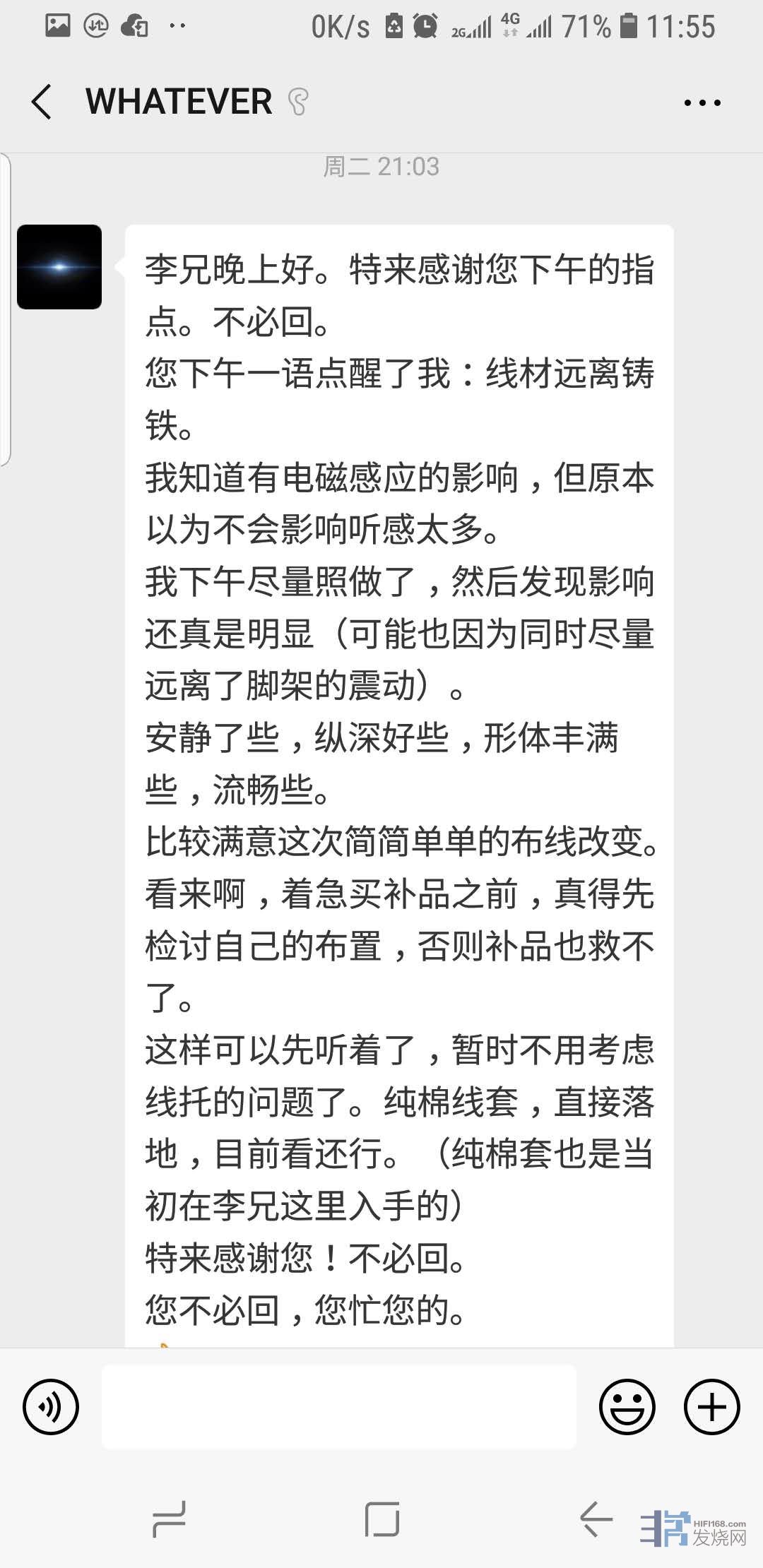Focus the message text field
Viewport: 763px width, 1568px height.
pyautogui.click(x=339, y=1406)
